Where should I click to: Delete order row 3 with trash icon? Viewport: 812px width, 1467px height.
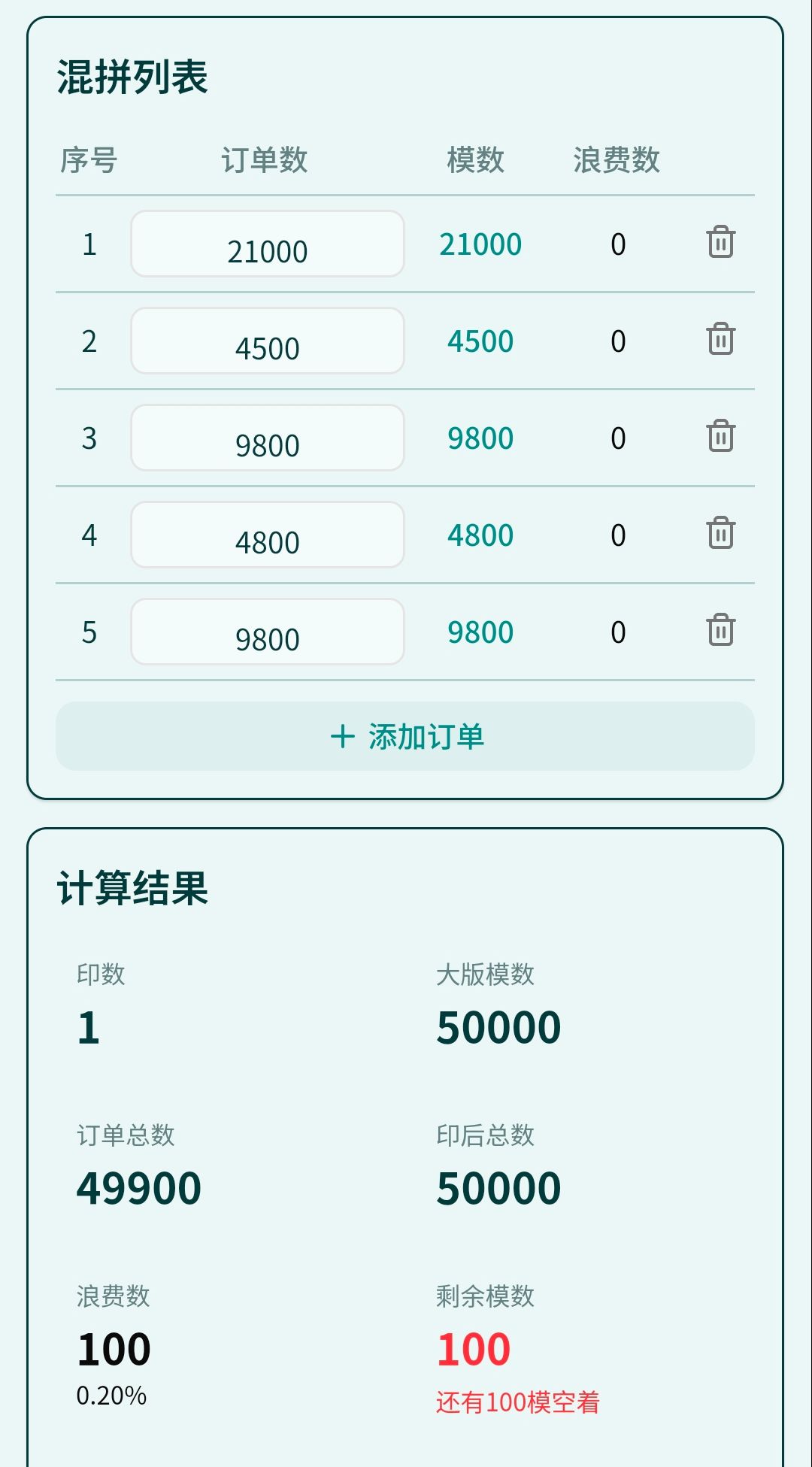[x=720, y=436]
